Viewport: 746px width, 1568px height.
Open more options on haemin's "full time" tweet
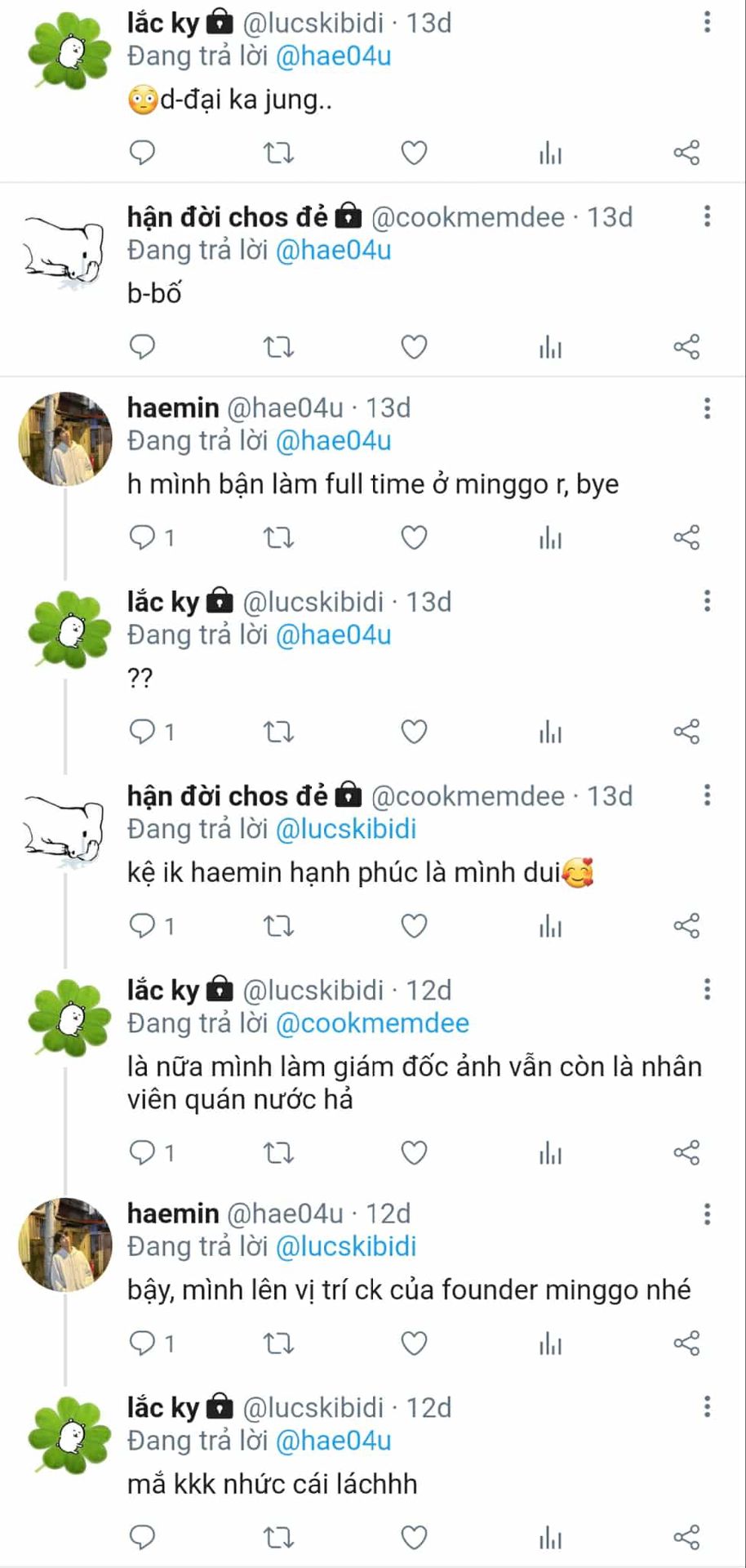pos(707,408)
